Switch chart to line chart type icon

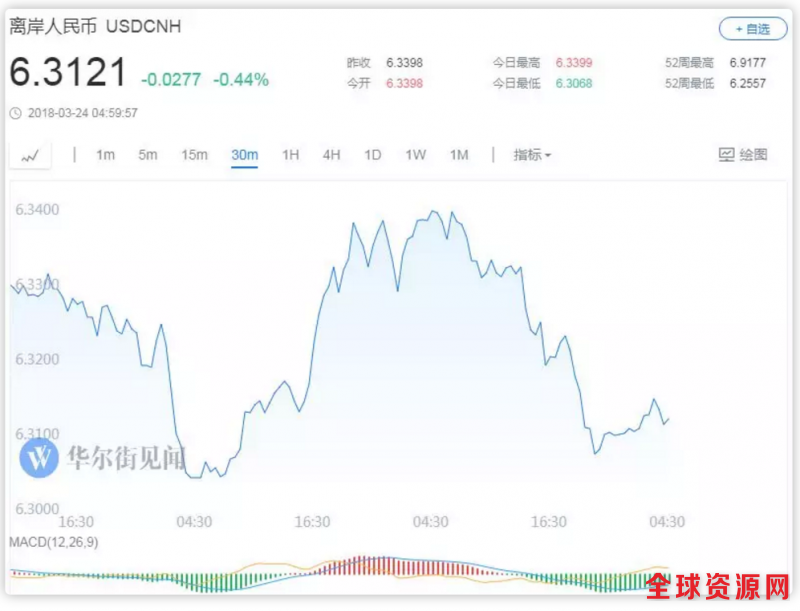click(31, 155)
